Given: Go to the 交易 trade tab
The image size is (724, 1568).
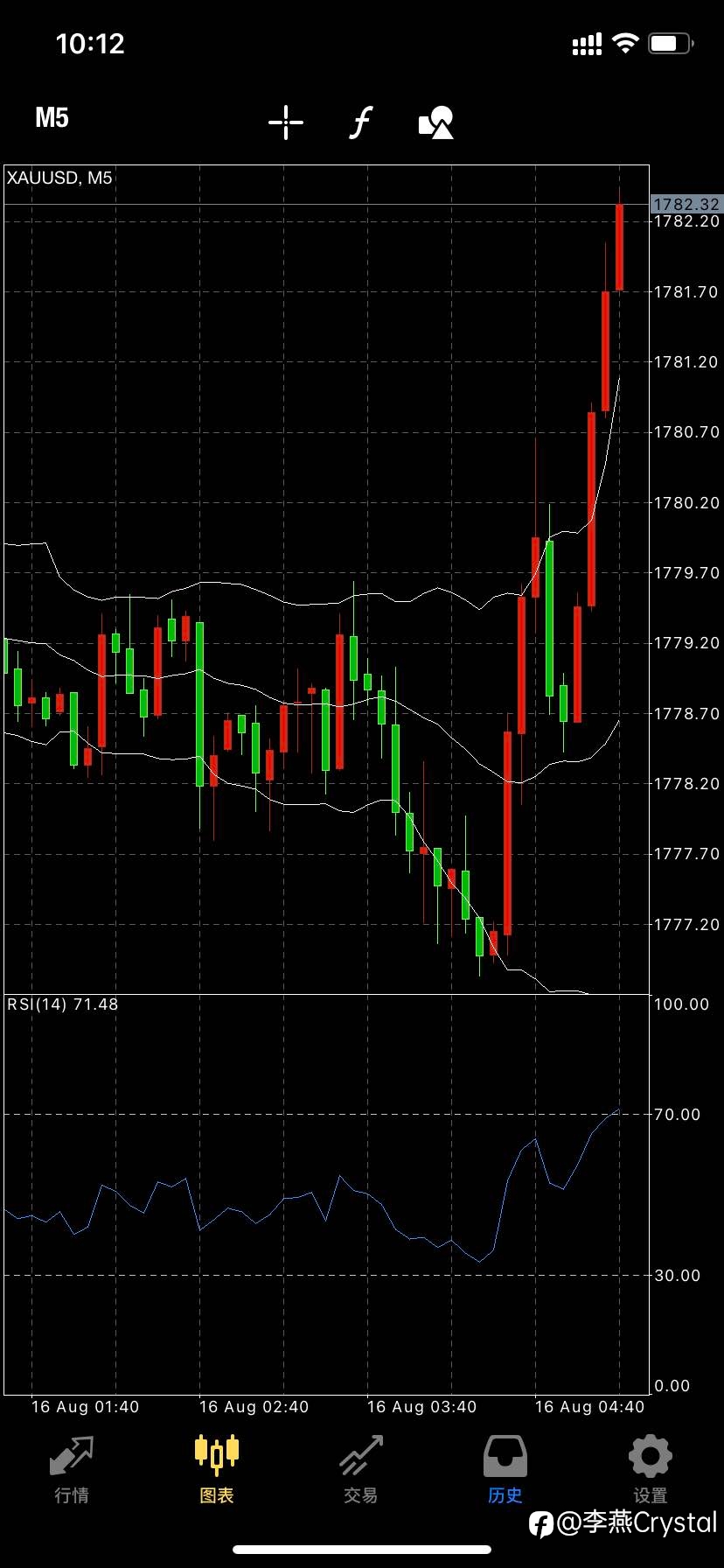Looking at the screenshot, I should tap(361, 1469).
